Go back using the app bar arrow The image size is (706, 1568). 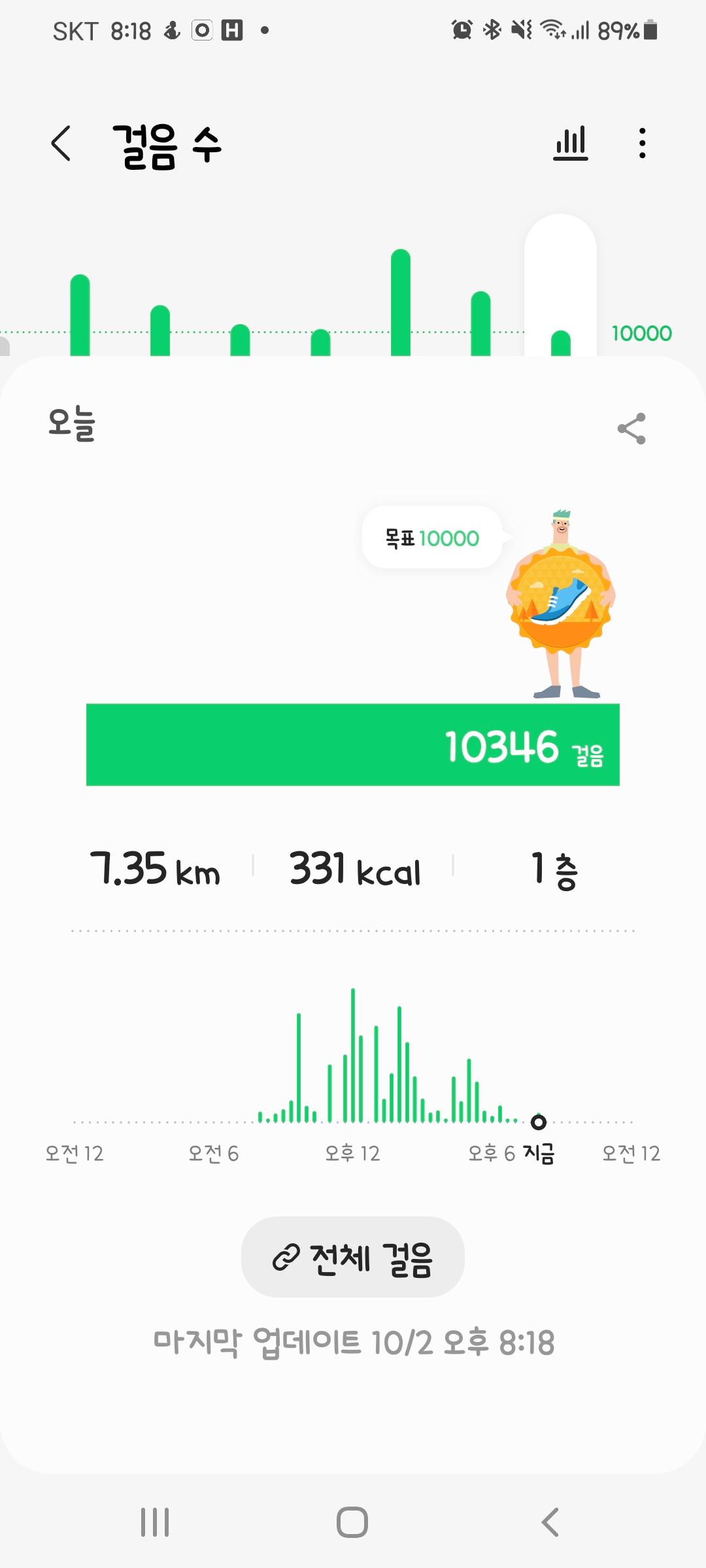(61, 144)
